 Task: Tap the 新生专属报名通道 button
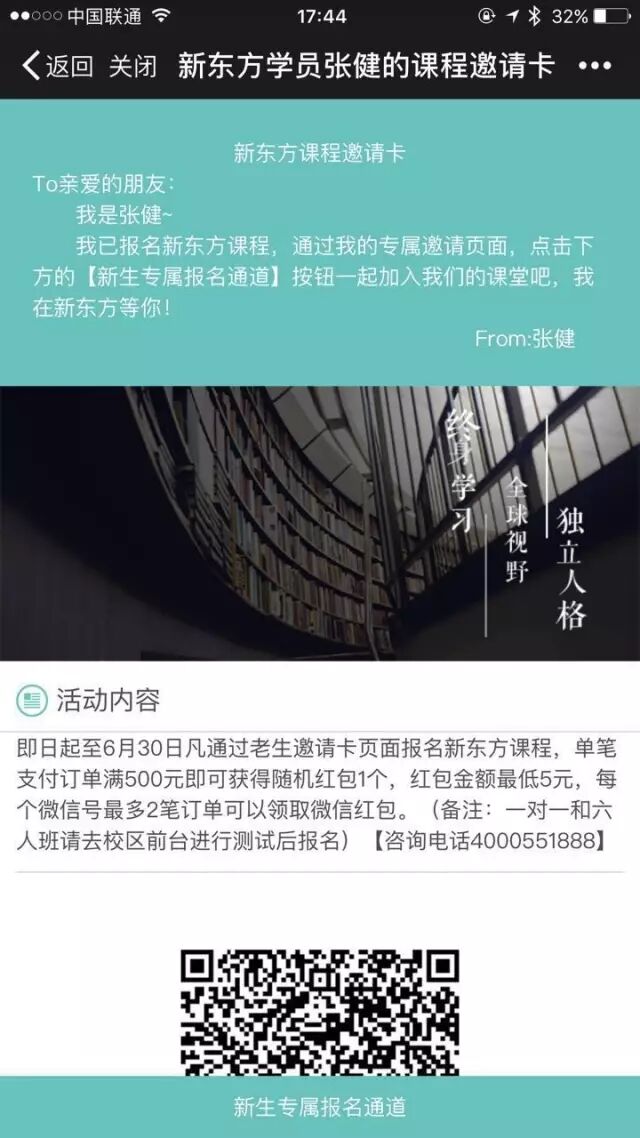pyautogui.click(x=320, y=1107)
